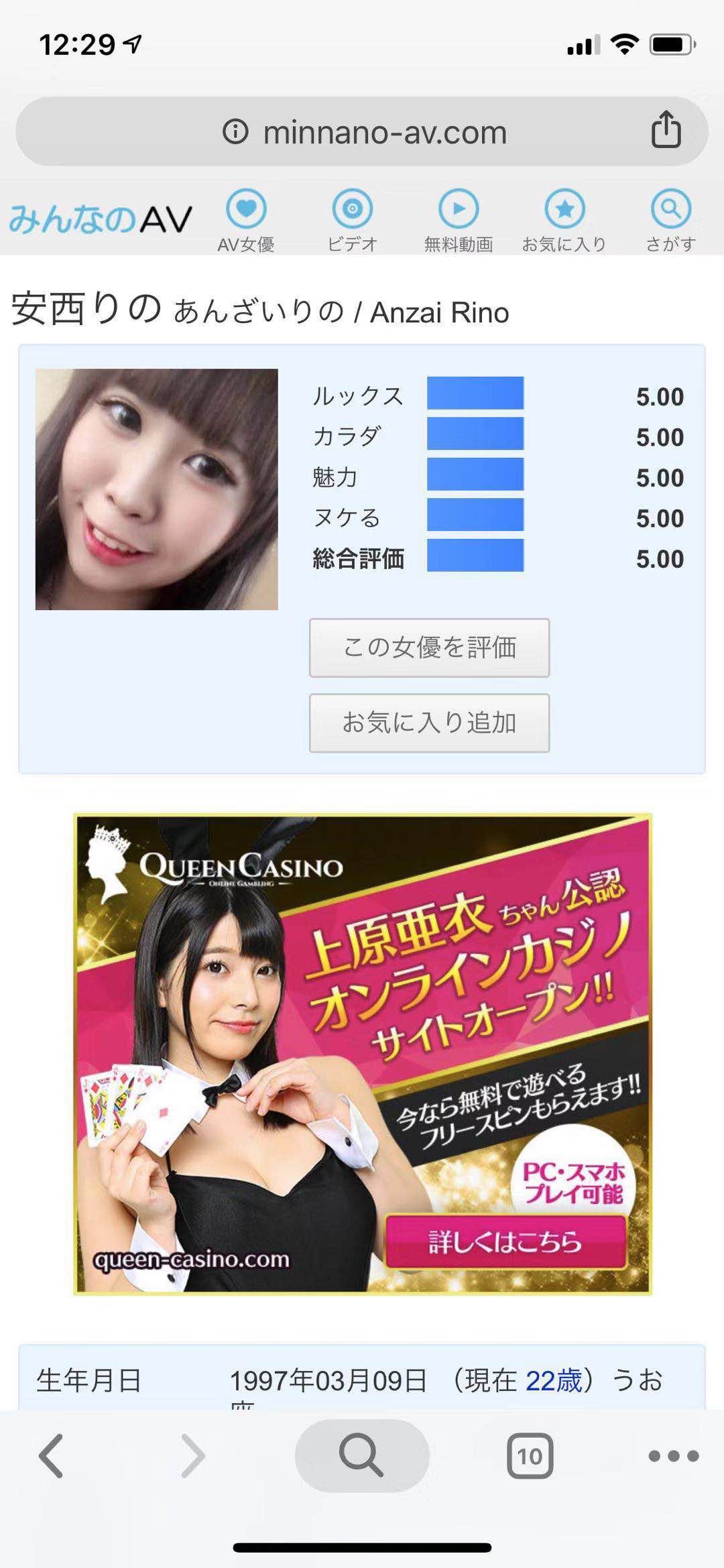The height and width of the screenshot is (1568, 724).
Task: Open the actress profile photo
Action: [x=157, y=489]
